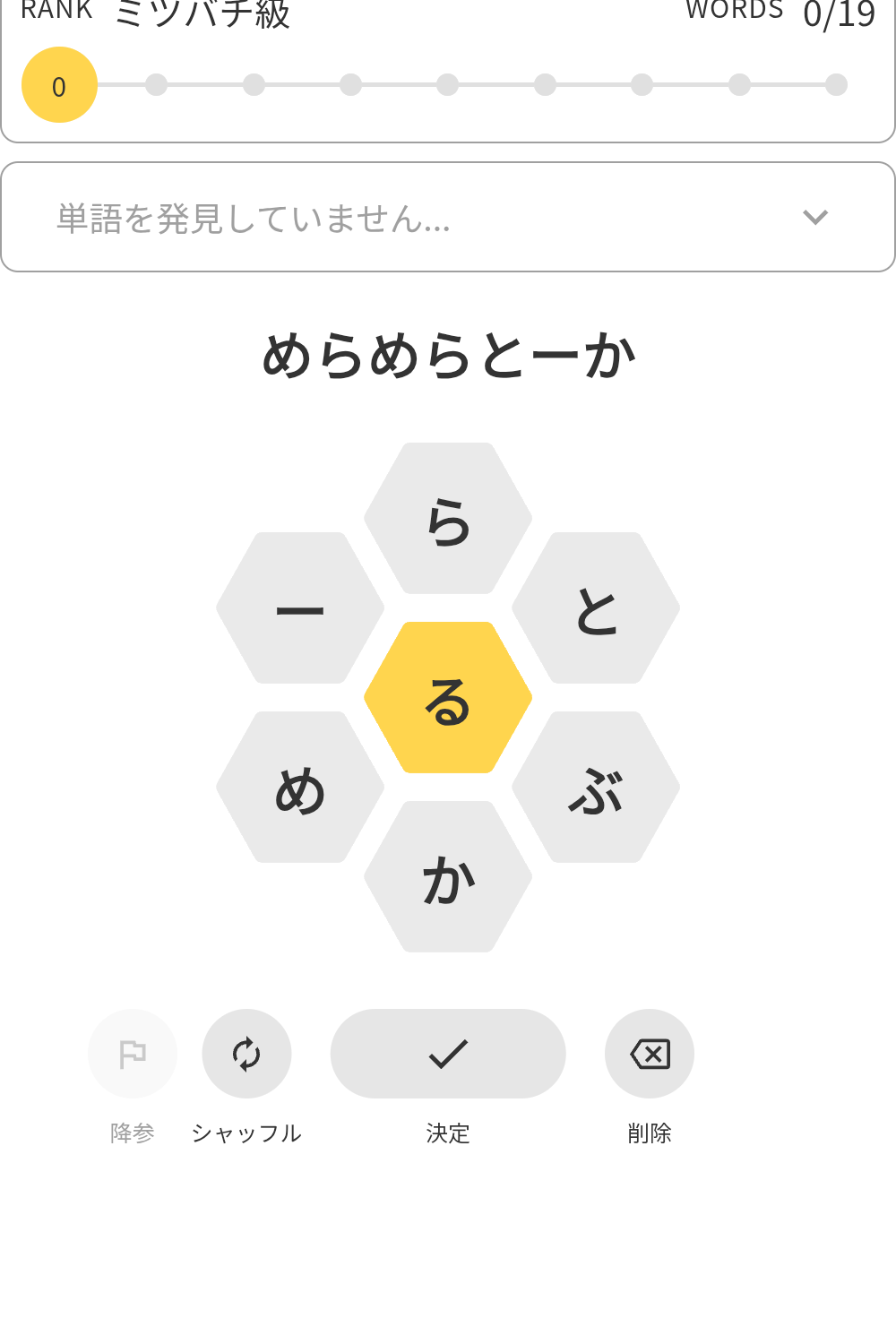Tap the center る hexagon
This screenshot has width=896, height=1344.
(448, 697)
